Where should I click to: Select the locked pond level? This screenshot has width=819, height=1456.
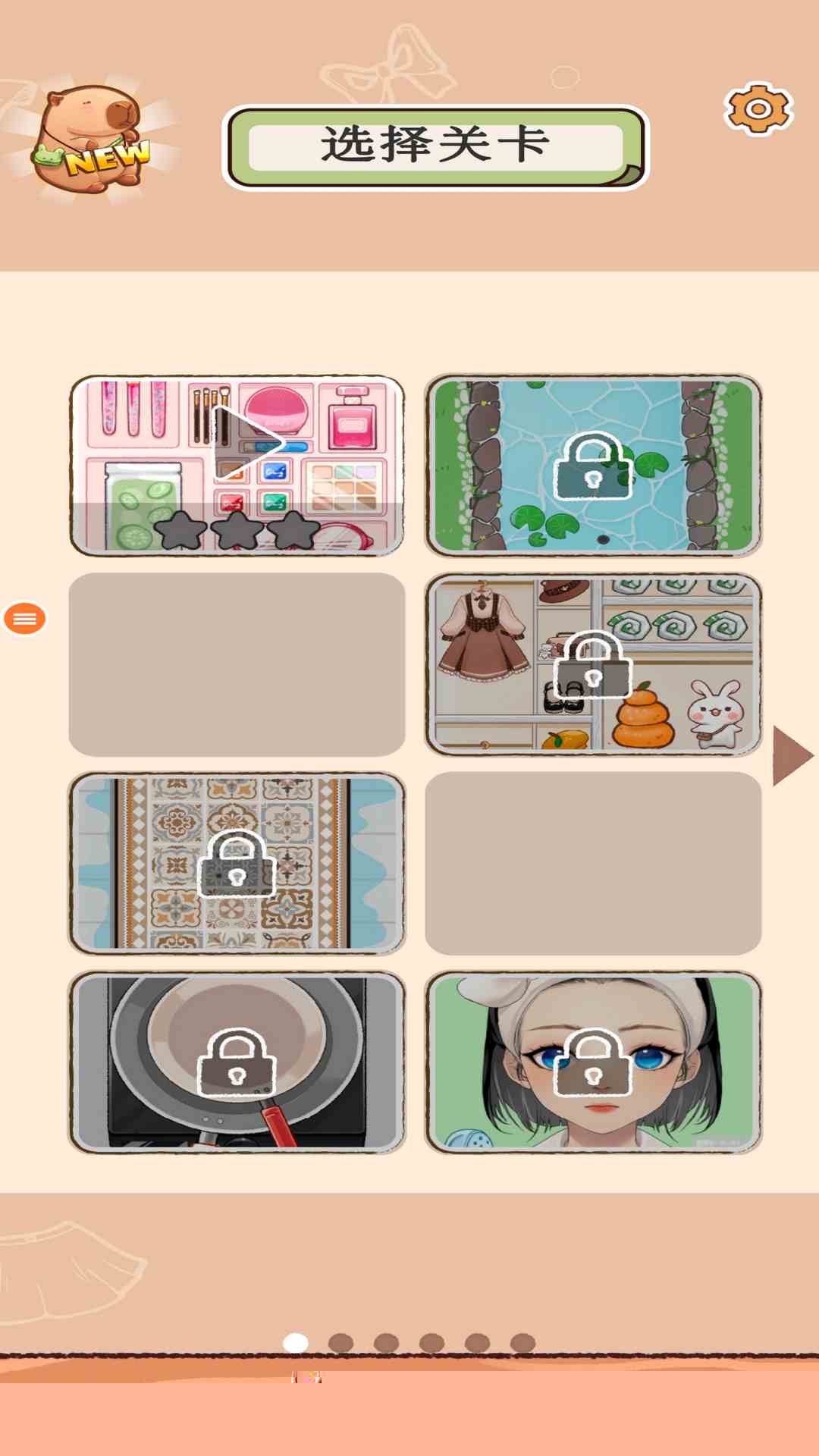coord(593,466)
